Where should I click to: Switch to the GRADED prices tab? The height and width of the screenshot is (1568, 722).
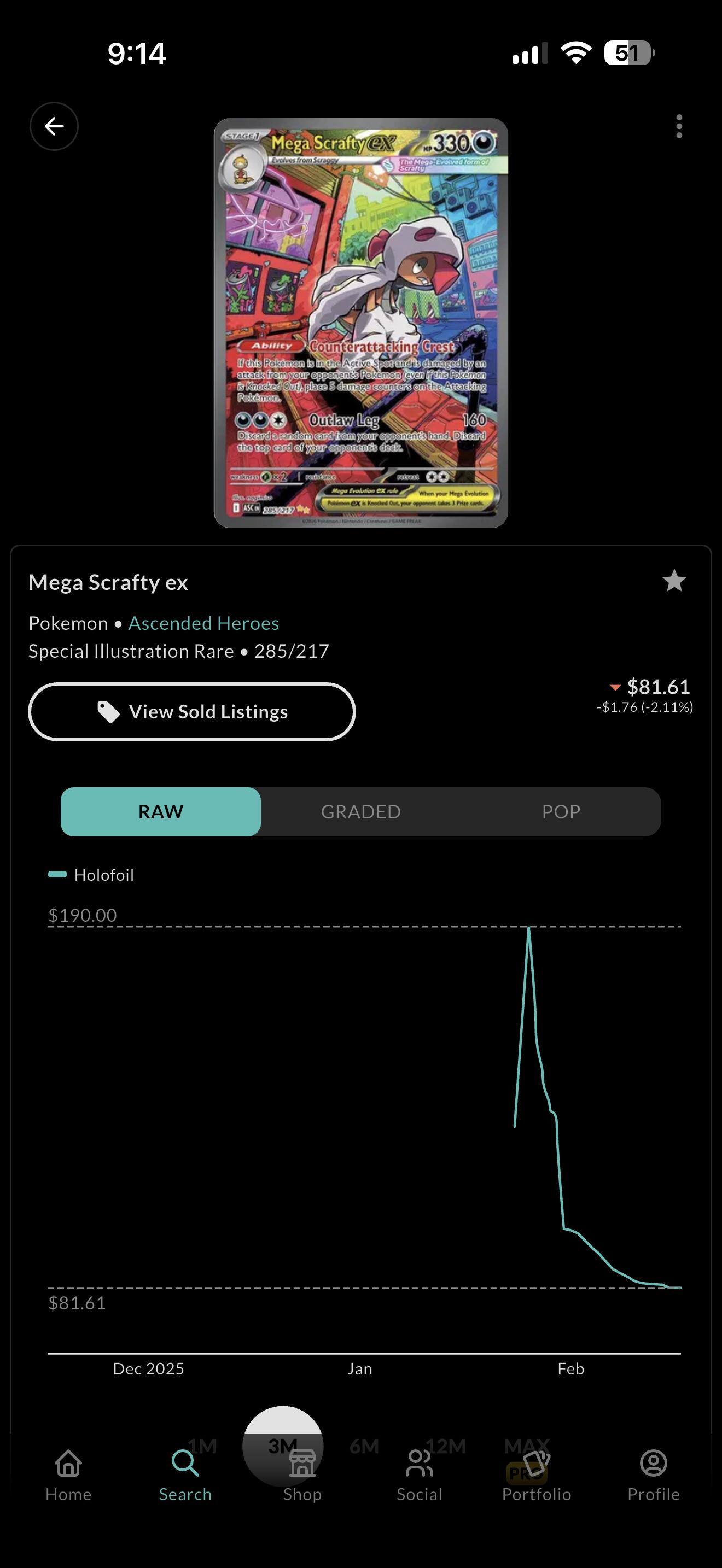[x=360, y=811]
